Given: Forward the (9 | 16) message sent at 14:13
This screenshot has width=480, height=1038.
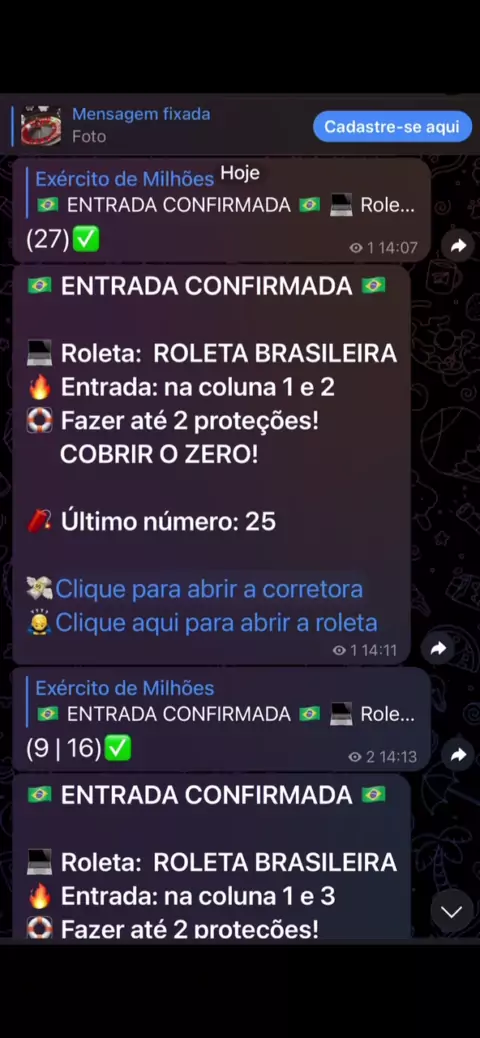Looking at the screenshot, I should (x=458, y=755).
